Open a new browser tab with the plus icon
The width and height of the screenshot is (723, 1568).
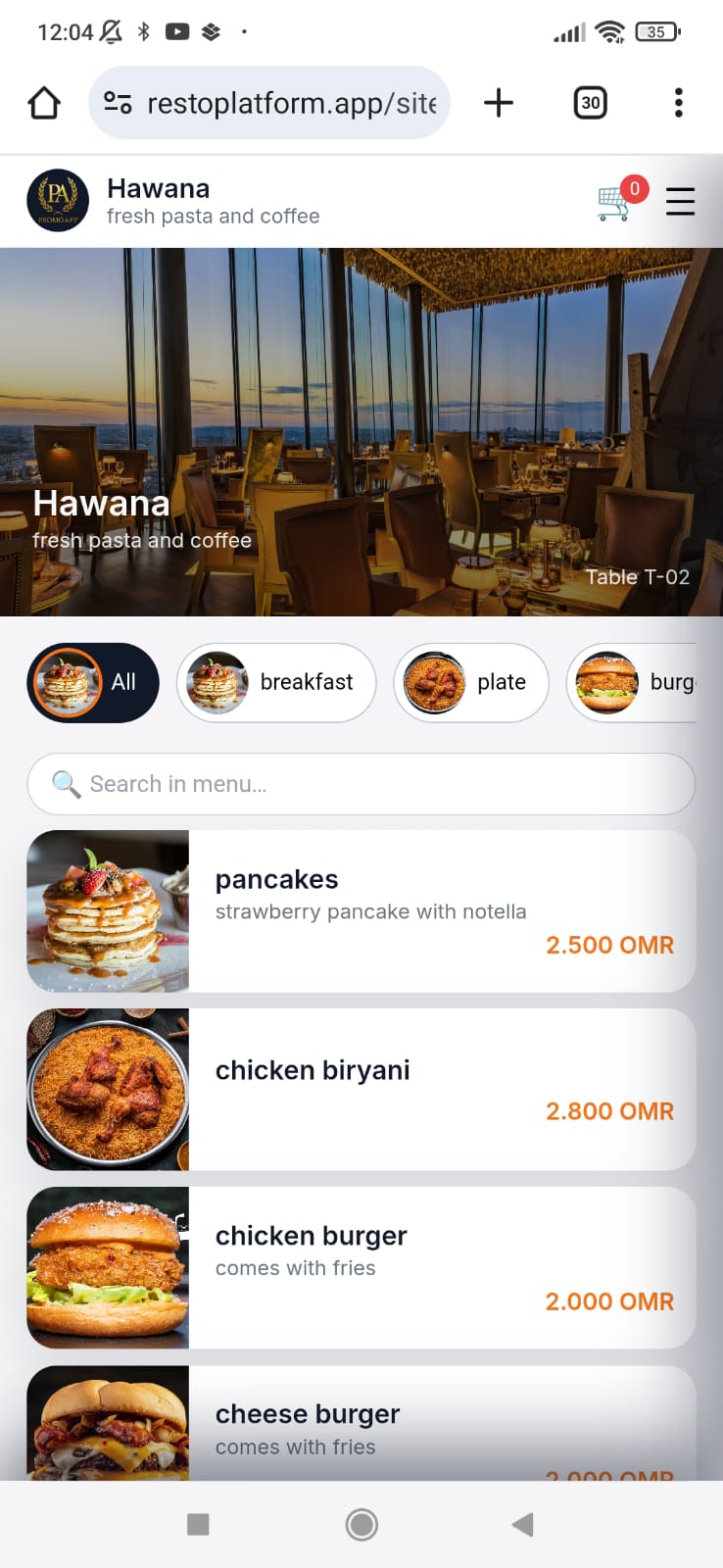(499, 102)
